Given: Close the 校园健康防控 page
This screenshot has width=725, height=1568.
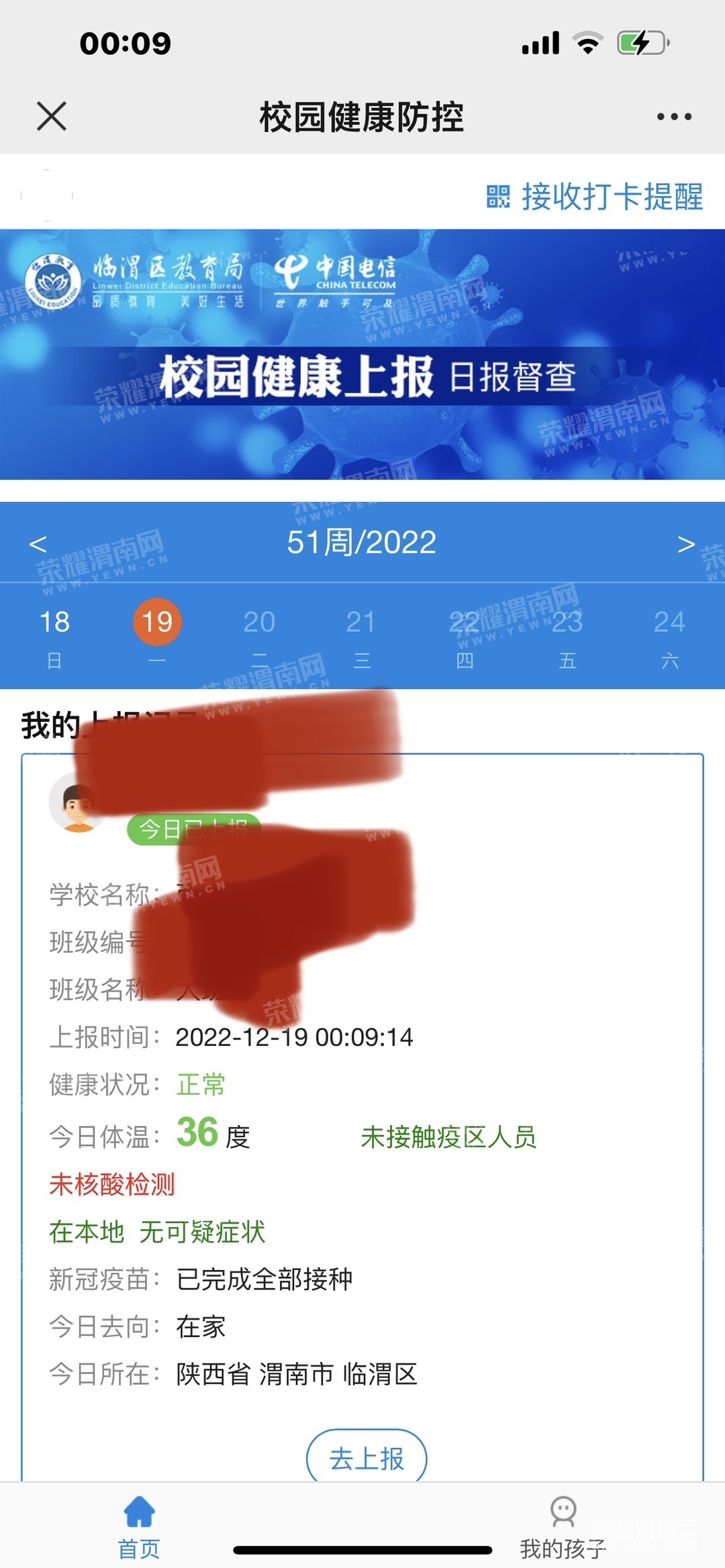Looking at the screenshot, I should click(x=52, y=116).
